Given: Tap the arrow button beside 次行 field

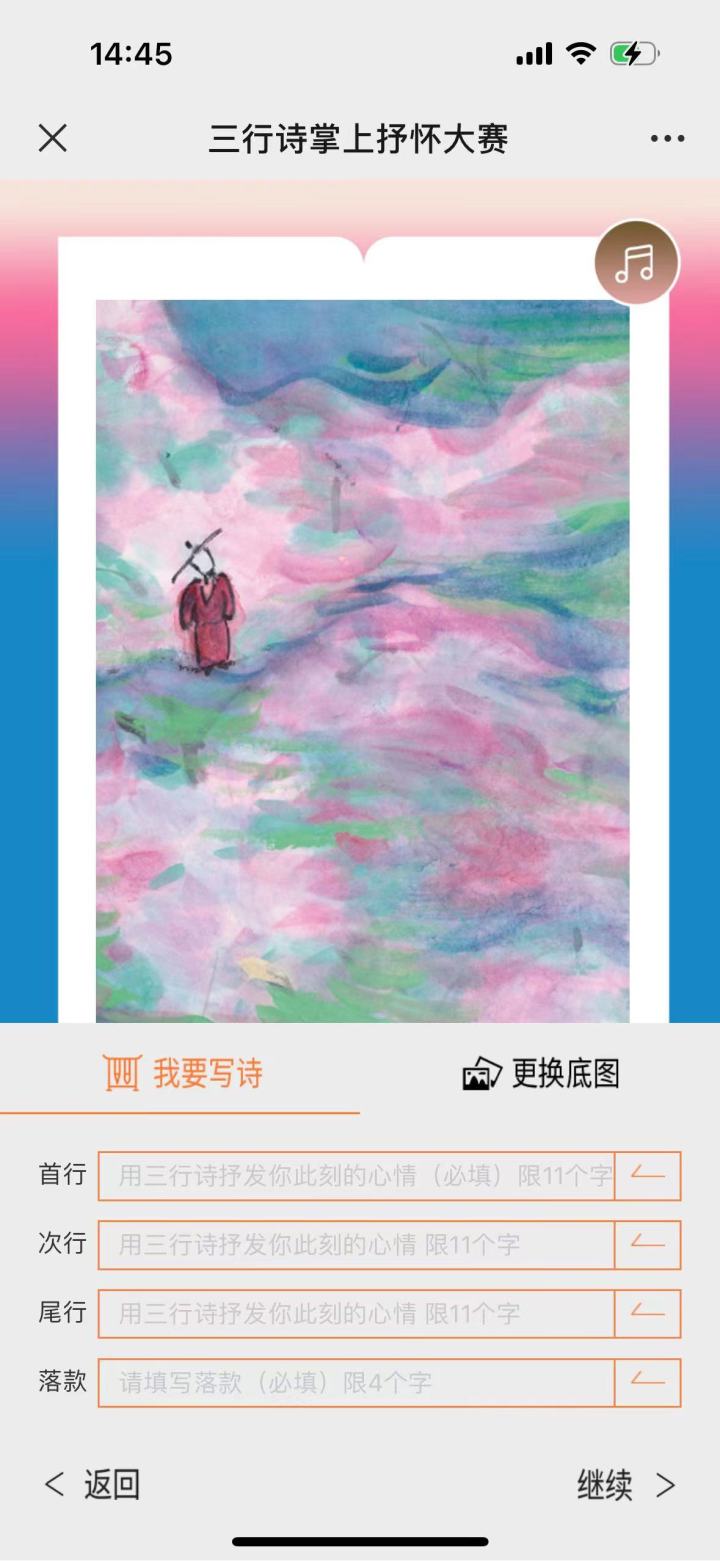Looking at the screenshot, I should point(648,1245).
